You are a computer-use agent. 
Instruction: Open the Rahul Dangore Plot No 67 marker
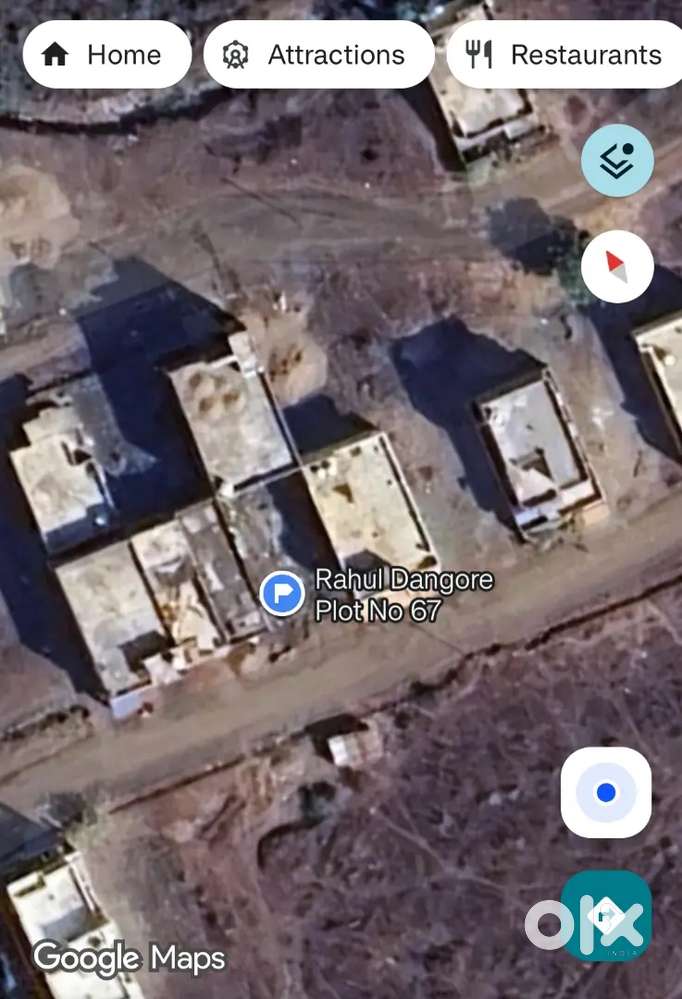click(x=282, y=594)
